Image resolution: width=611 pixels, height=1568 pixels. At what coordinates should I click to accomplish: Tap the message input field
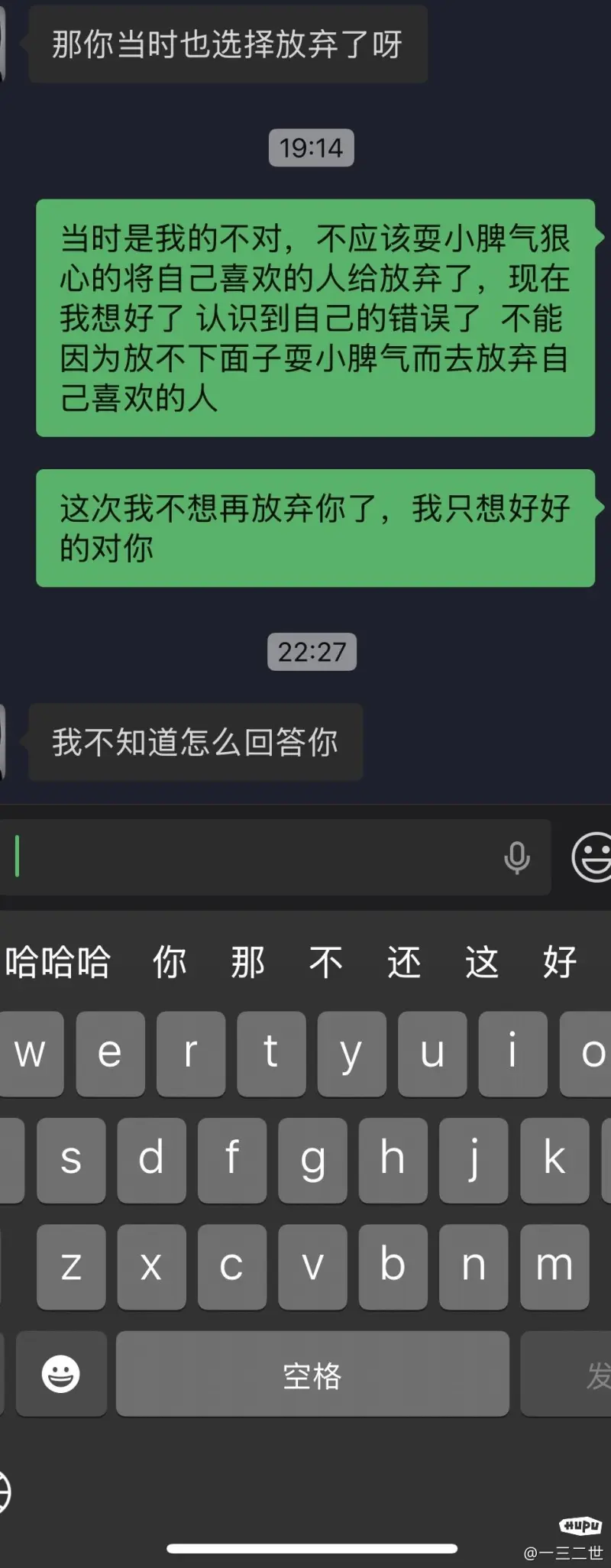[252, 857]
